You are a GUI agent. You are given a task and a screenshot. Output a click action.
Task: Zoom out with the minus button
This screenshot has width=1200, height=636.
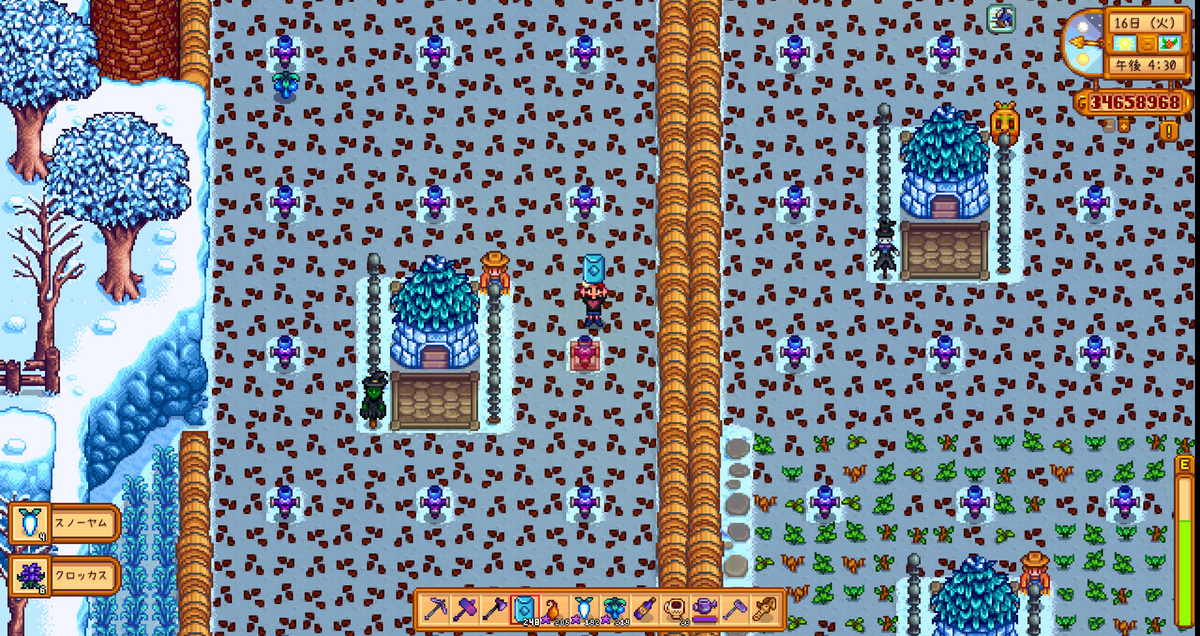point(1109,126)
